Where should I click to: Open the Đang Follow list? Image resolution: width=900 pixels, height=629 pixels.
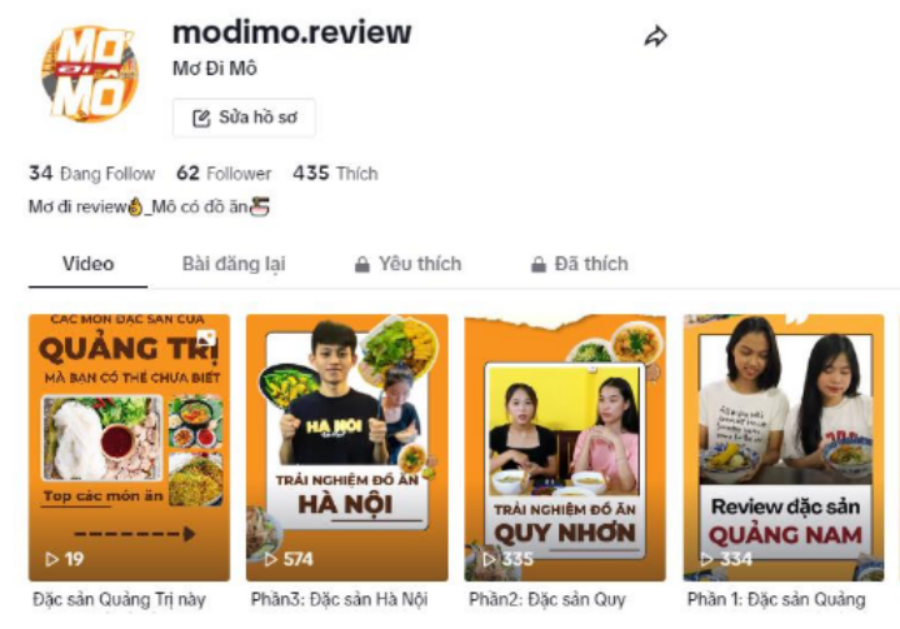[92, 173]
